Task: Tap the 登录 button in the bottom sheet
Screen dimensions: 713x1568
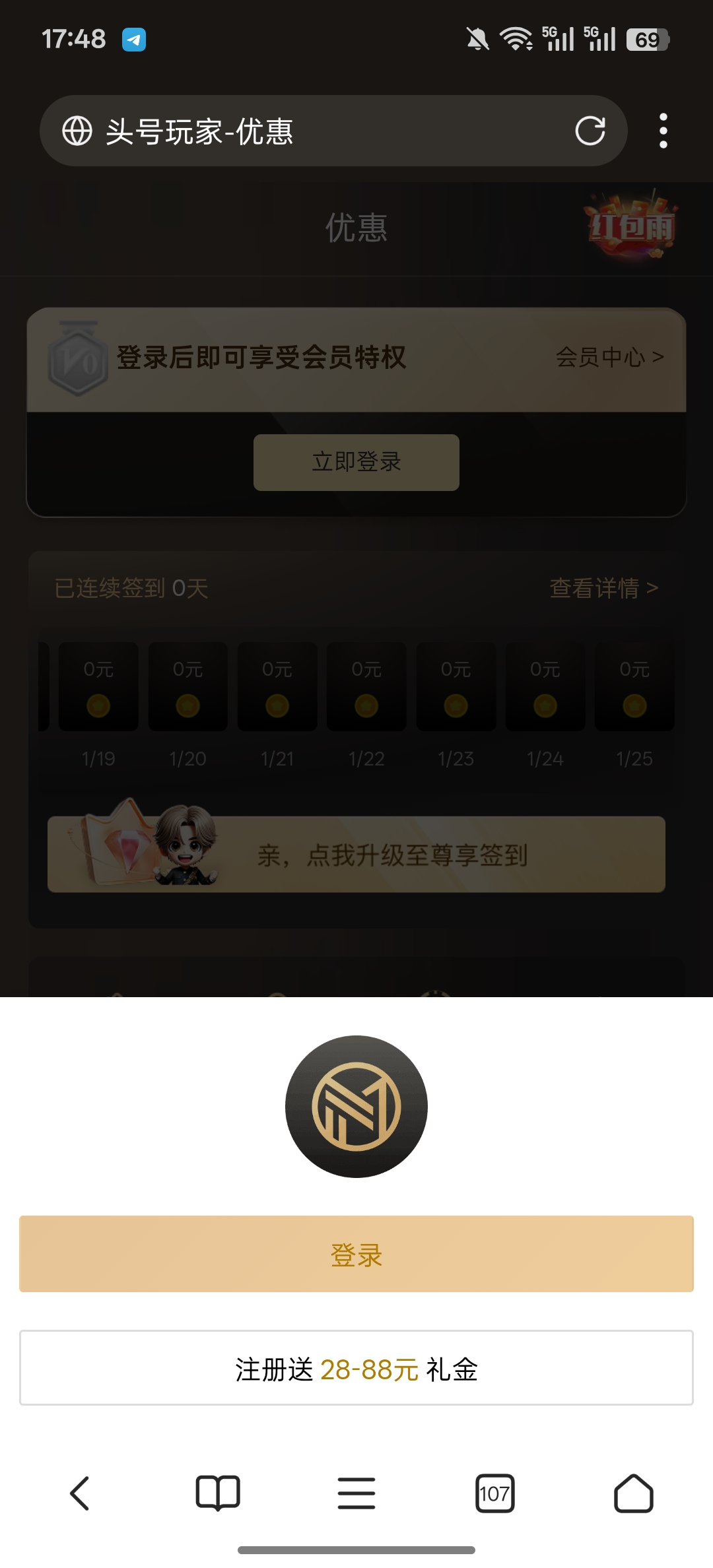Action: point(356,1253)
